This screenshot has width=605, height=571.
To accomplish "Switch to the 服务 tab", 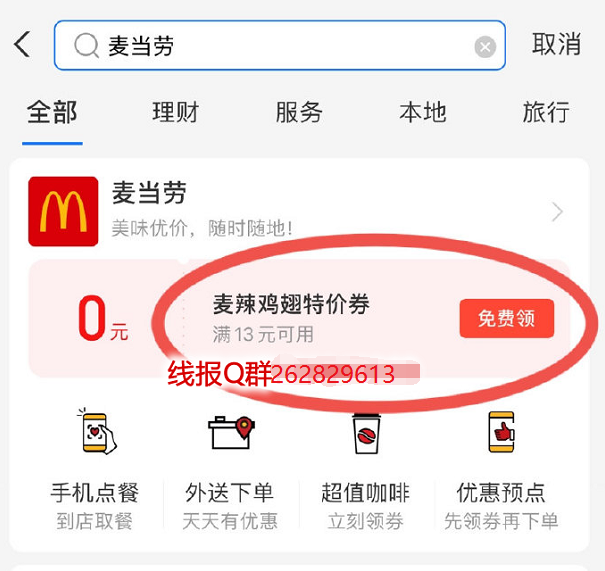I will (299, 112).
